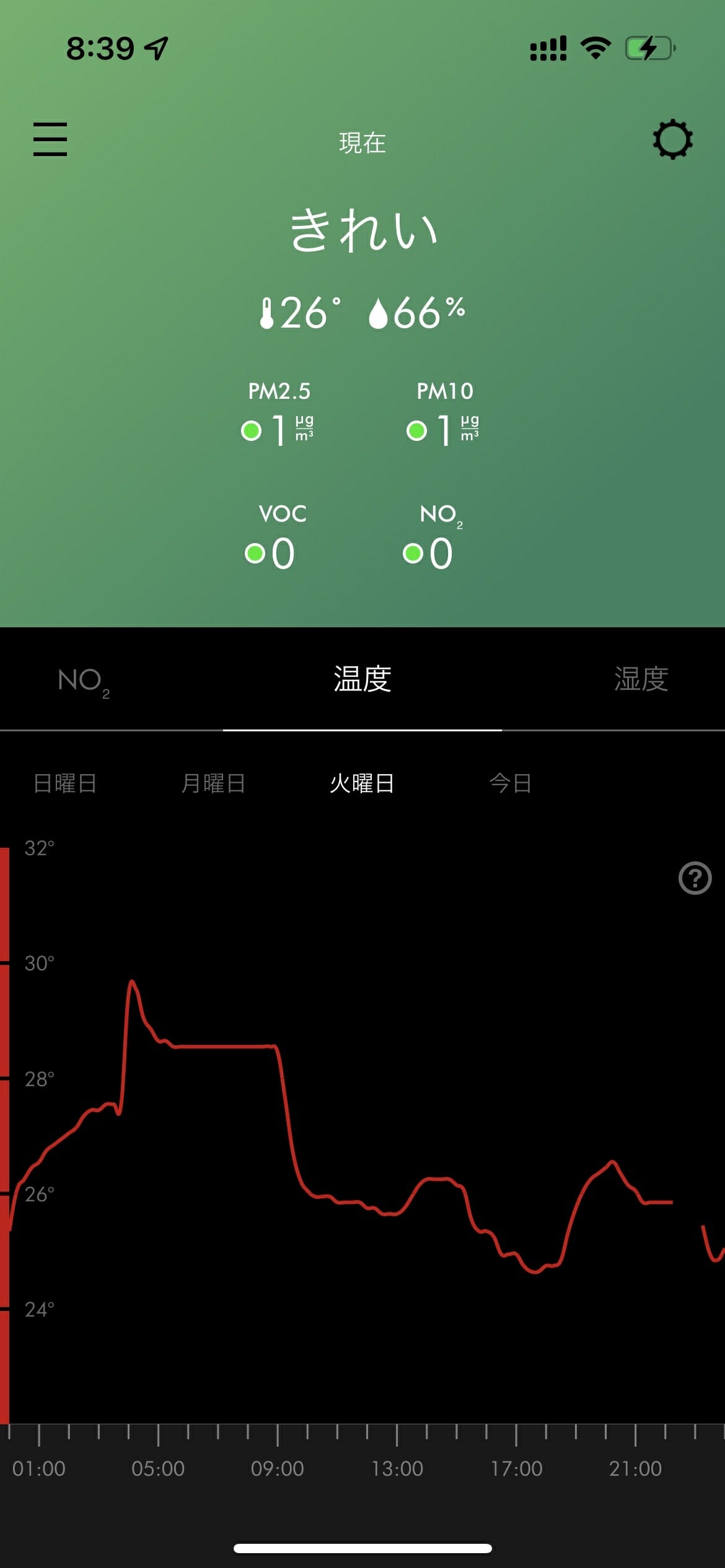Show data for 日曜日
Screen dimensions: 725x1568
point(64,783)
